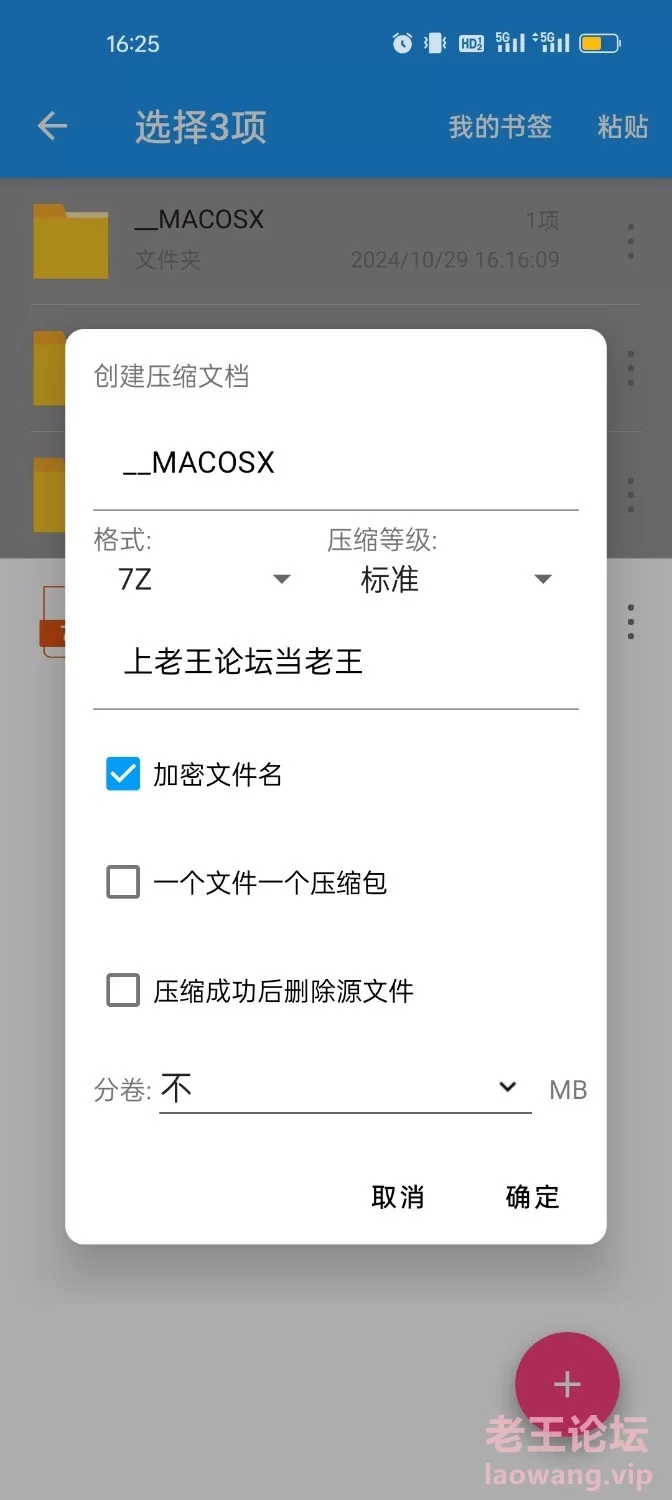Tap 取消 to cancel the dialog
Viewport: 672px width, 1500px height.
tap(397, 1197)
